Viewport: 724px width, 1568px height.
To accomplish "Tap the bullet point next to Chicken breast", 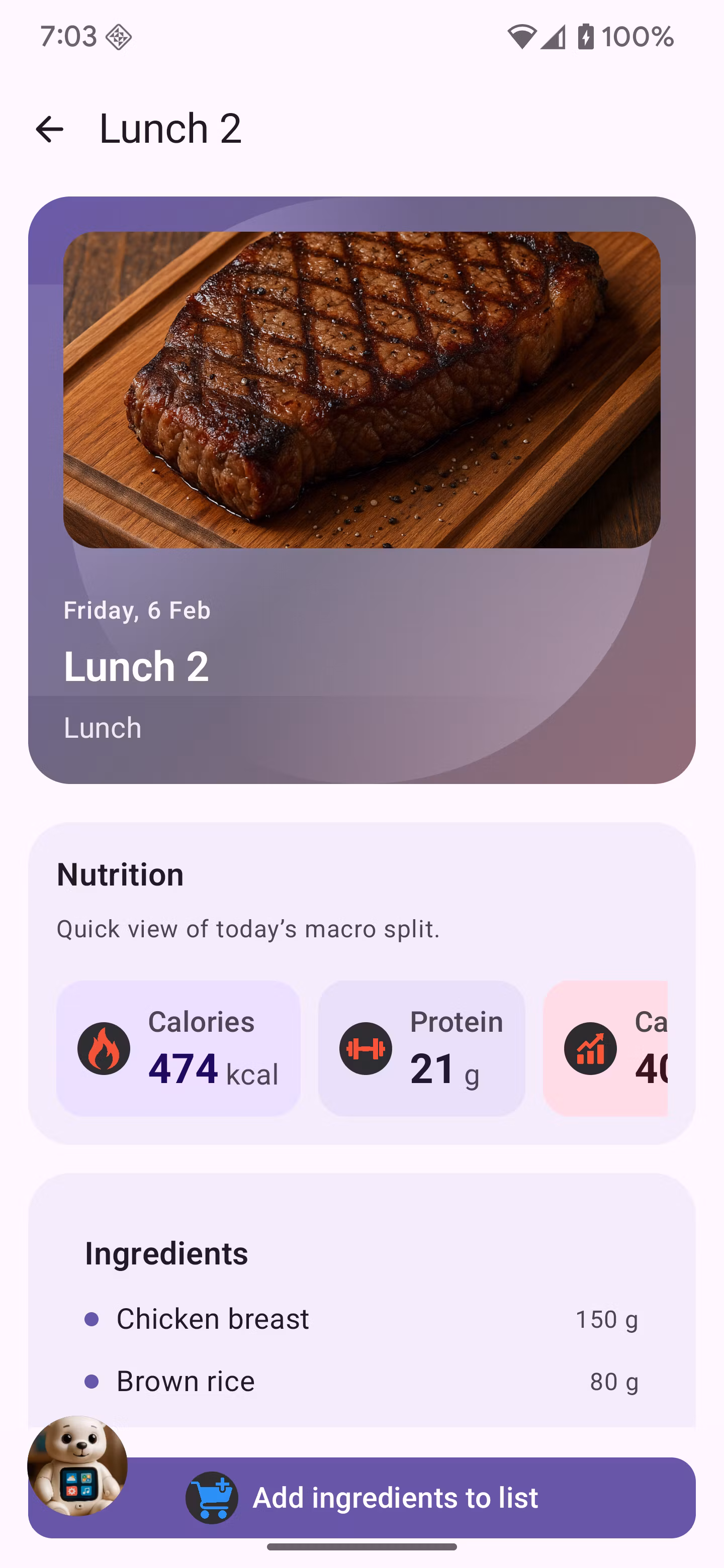I will tap(93, 1319).
